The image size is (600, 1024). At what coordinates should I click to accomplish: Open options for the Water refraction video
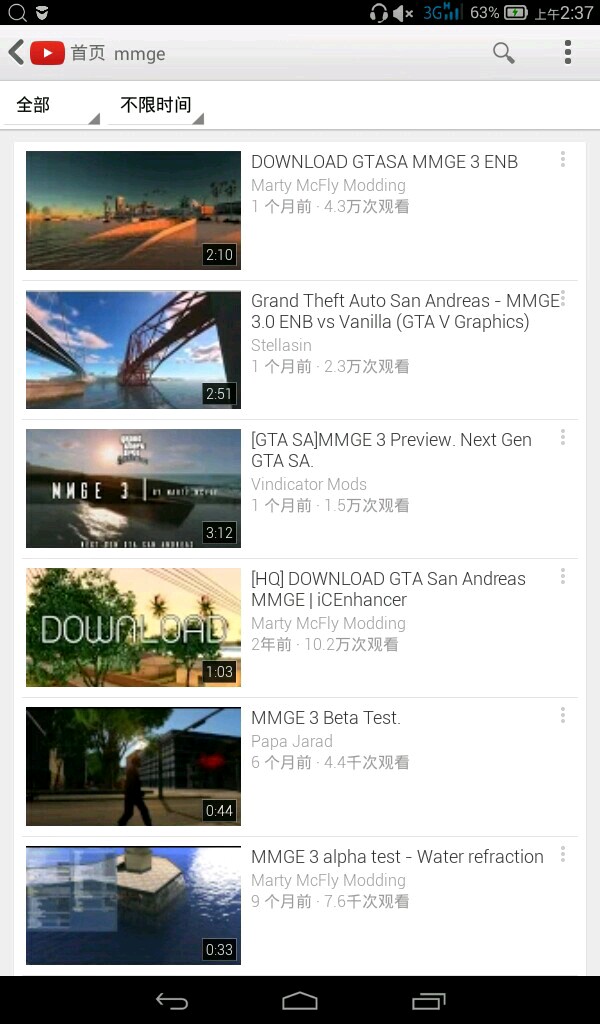tap(563, 855)
